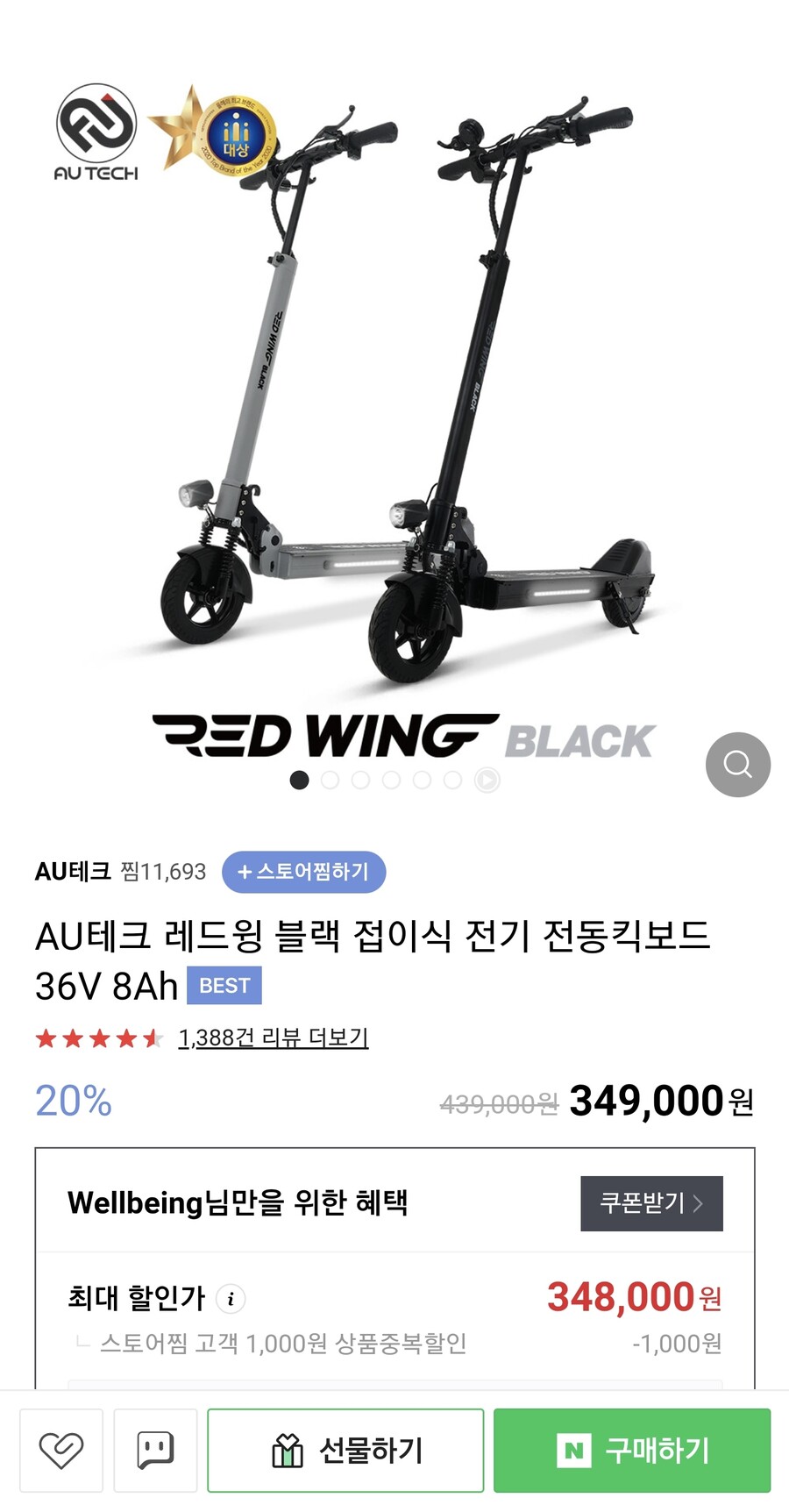Click the BEST badge label
Viewport: 789px width, 1512px height.
point(224,985)
